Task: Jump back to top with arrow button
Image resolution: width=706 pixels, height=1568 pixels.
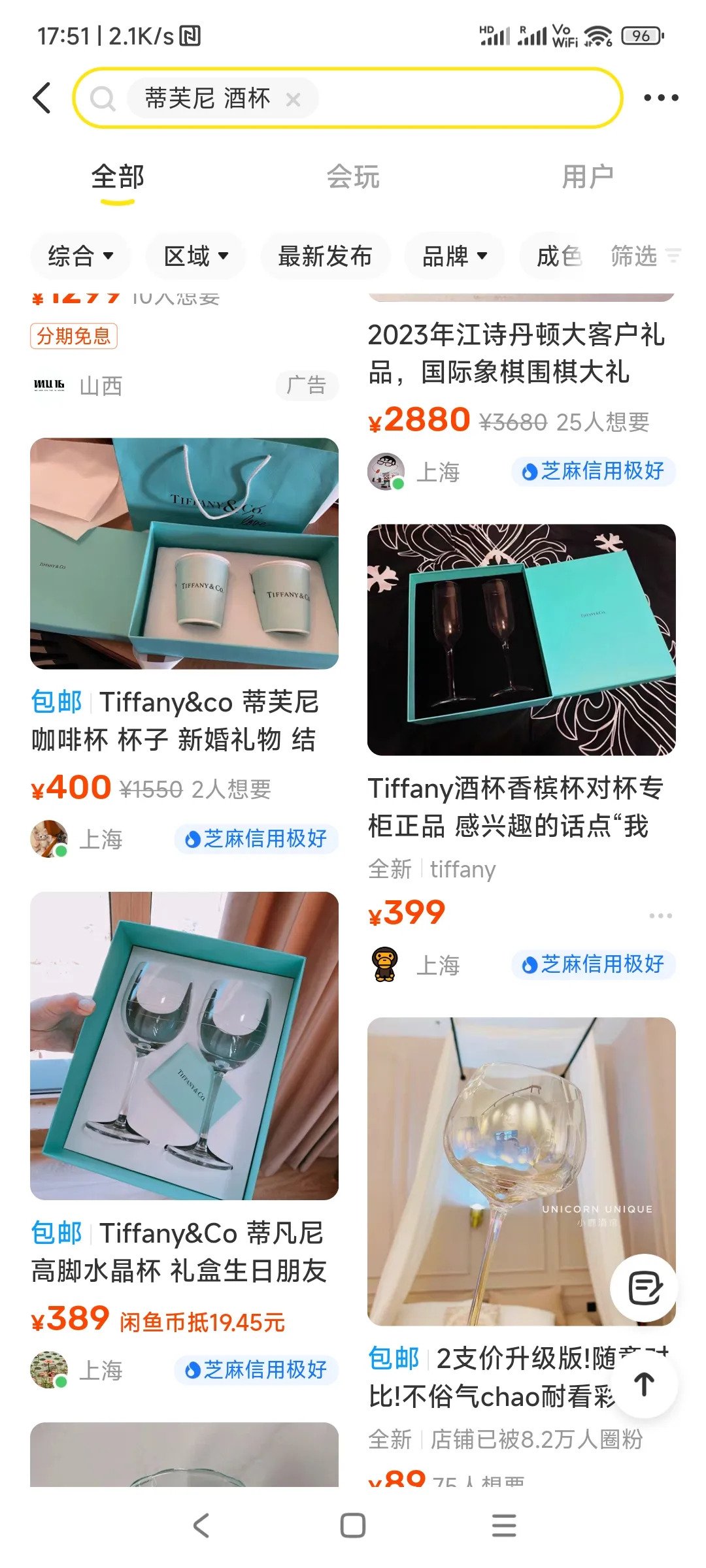Action: click(x=644, y=1383)
